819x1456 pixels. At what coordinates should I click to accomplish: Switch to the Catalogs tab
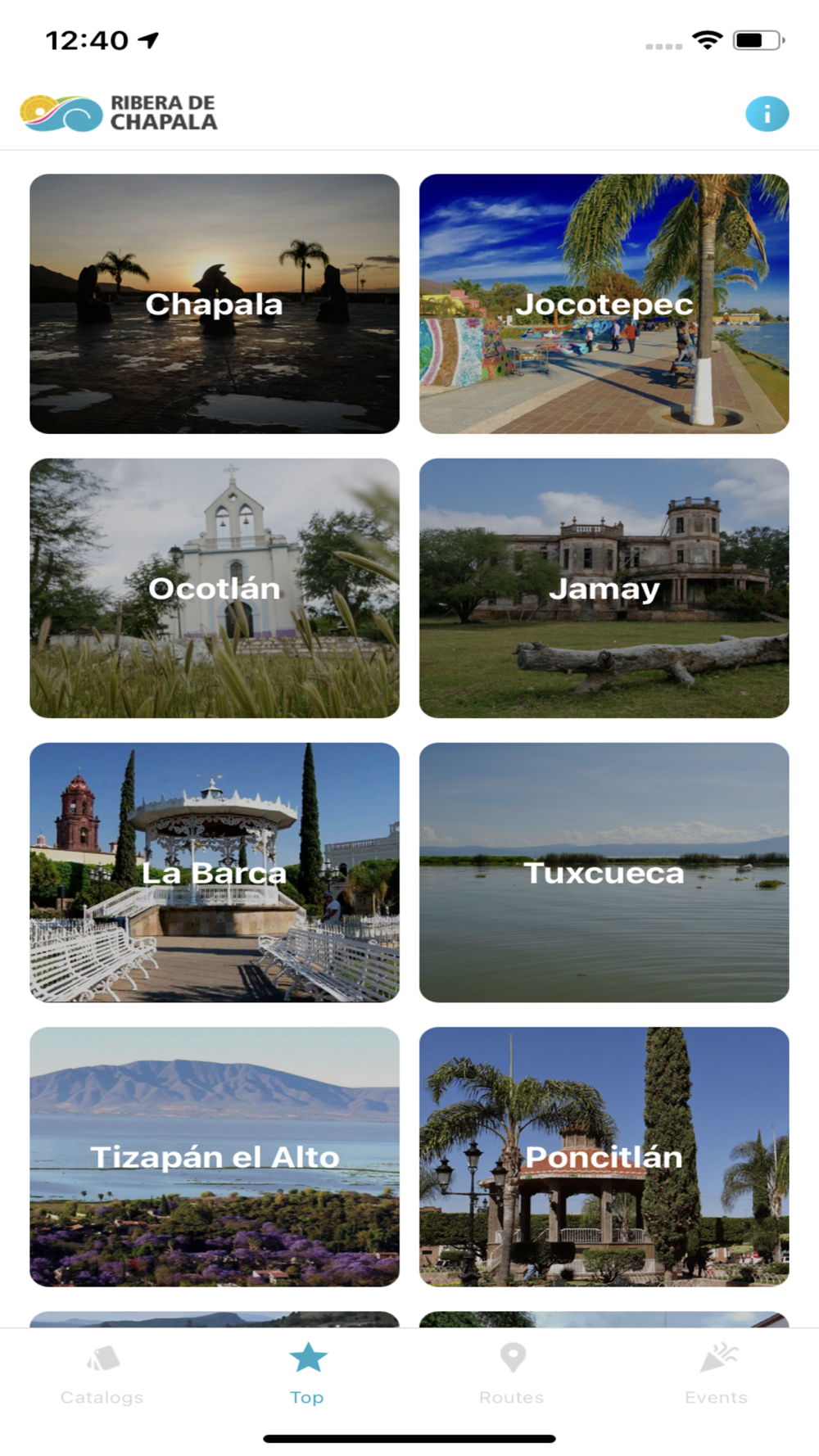click(102, 1374)
